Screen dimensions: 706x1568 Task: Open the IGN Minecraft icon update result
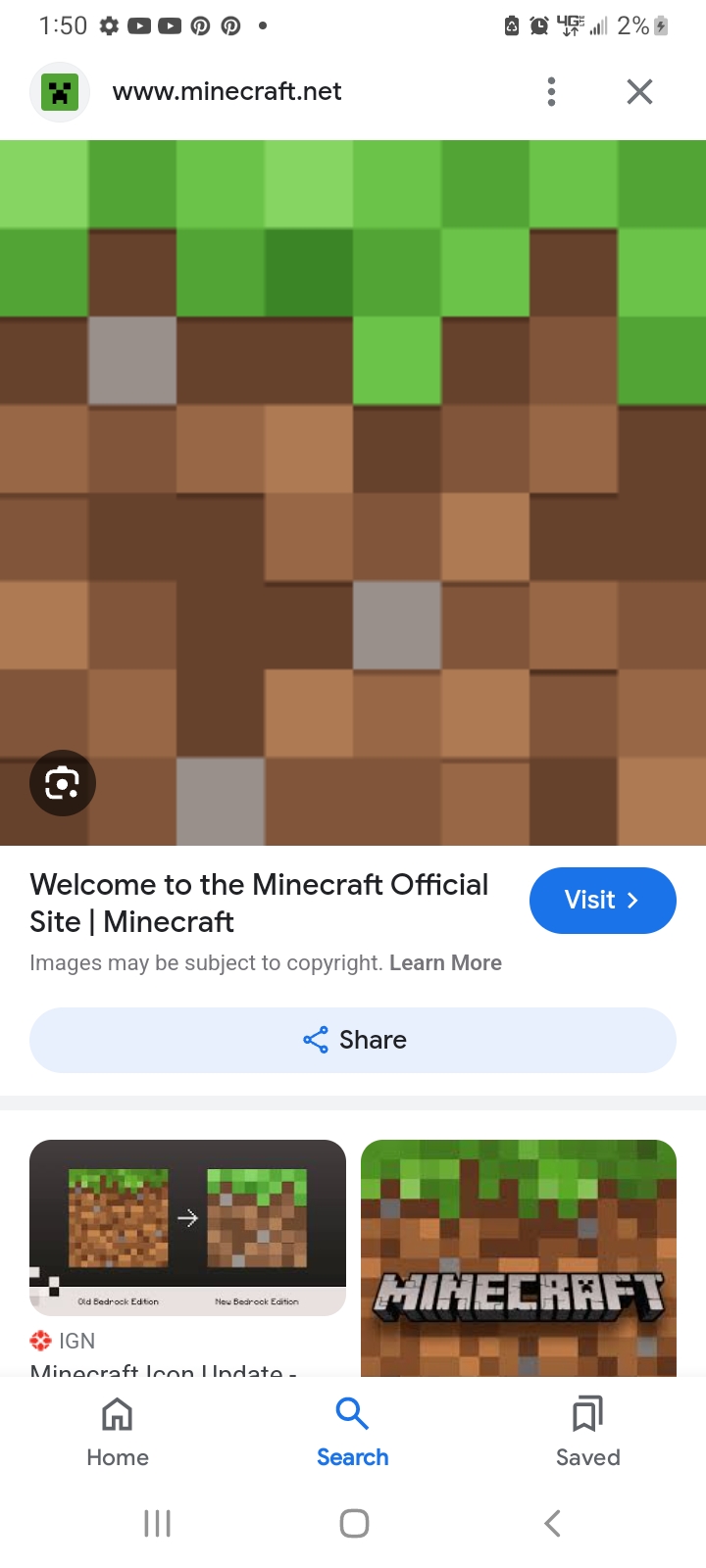coord(187,1229)
